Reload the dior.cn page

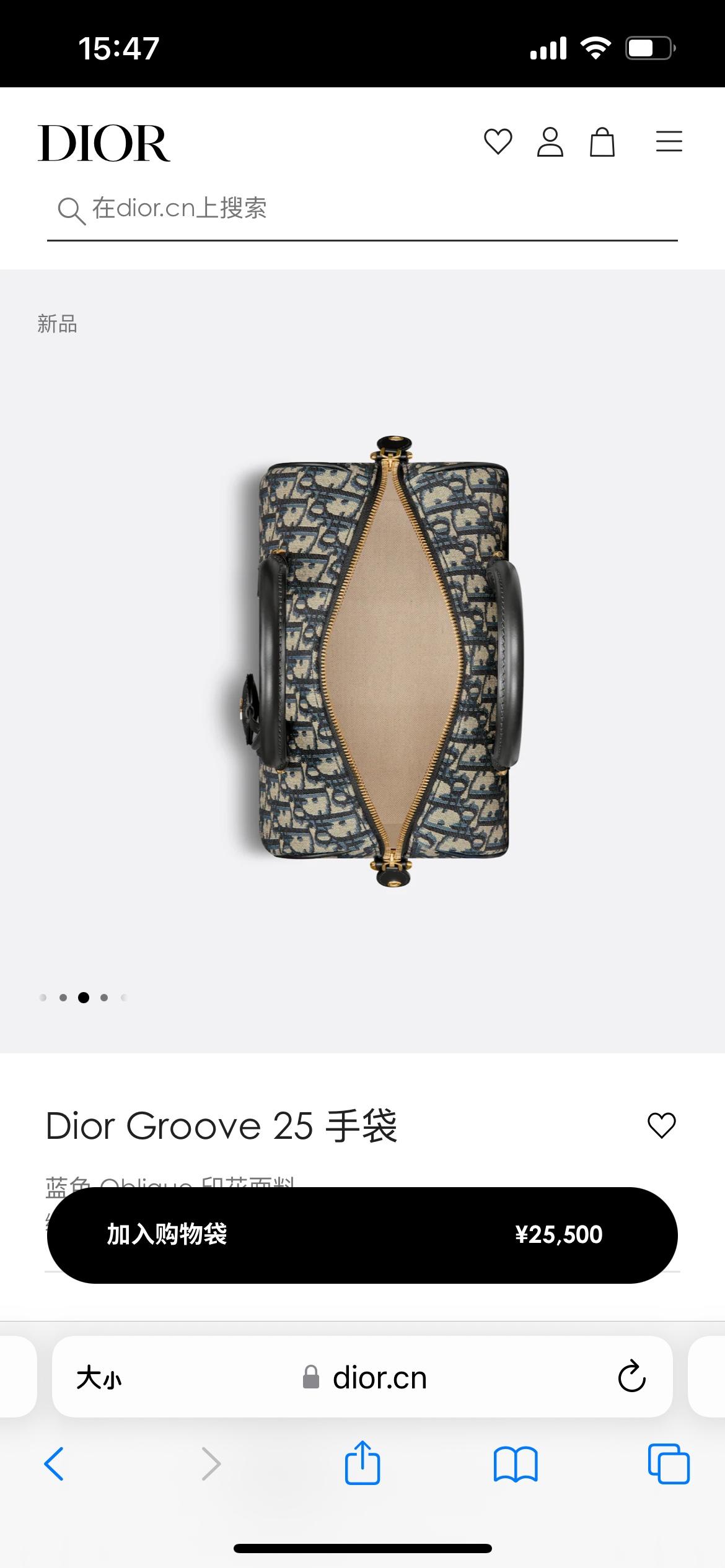pos(631,1377)
